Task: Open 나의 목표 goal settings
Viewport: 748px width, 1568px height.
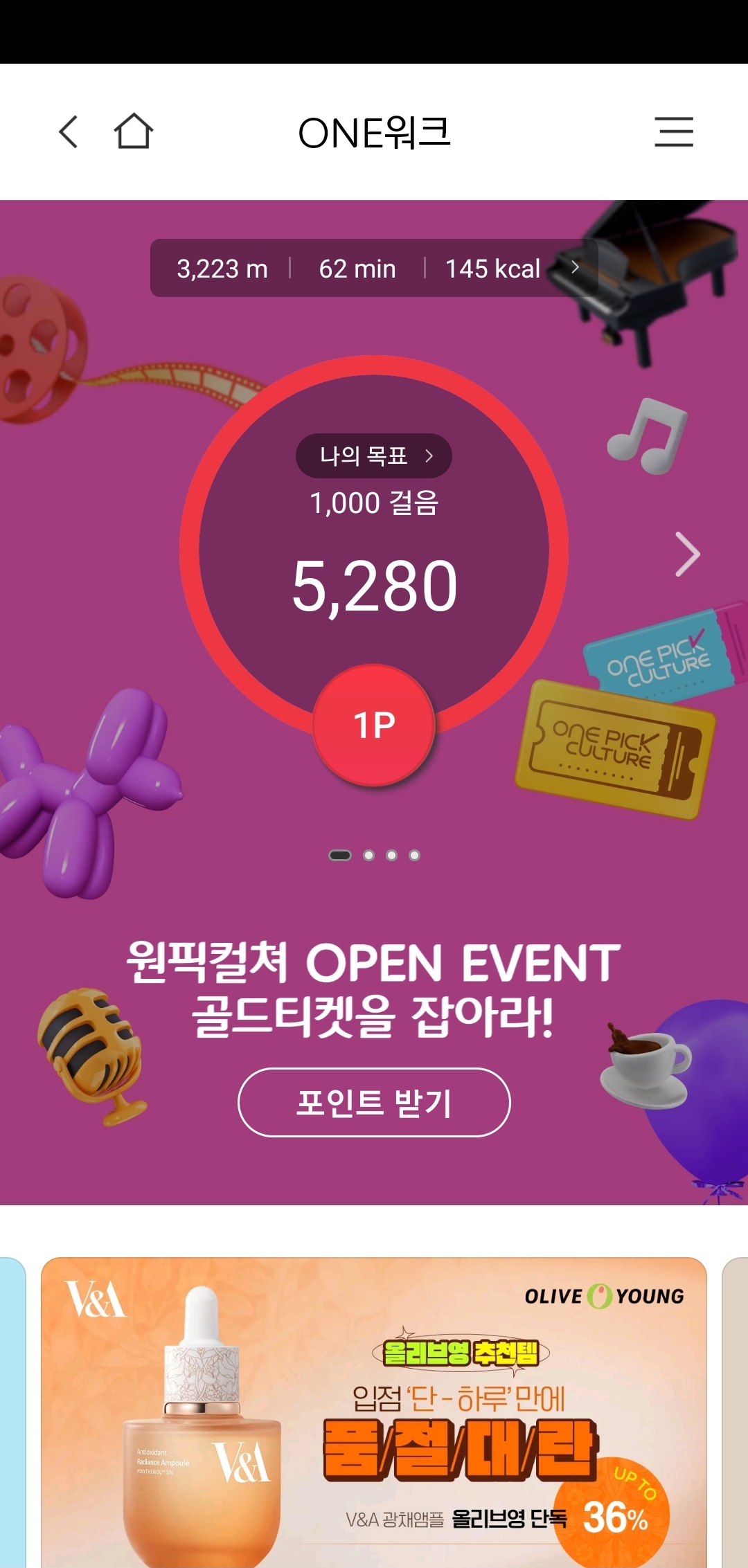Action: 374,456
